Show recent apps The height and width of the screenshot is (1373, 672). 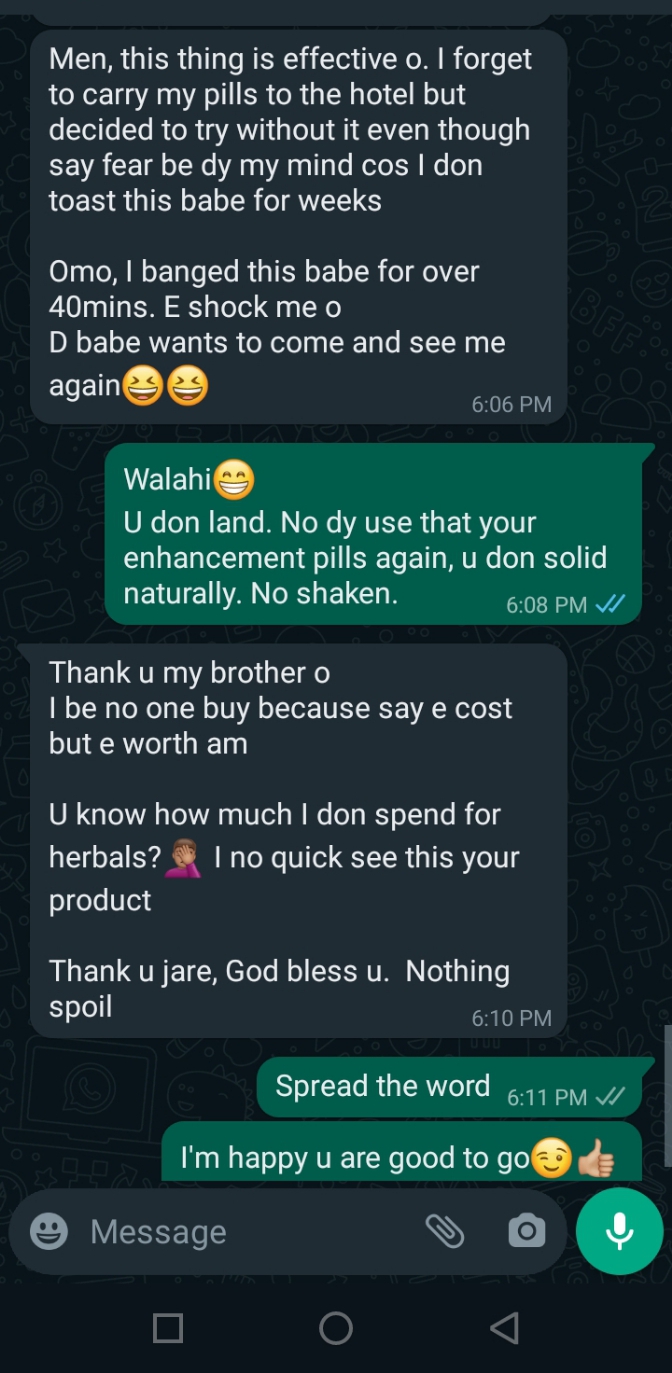tap(168, 1328)
